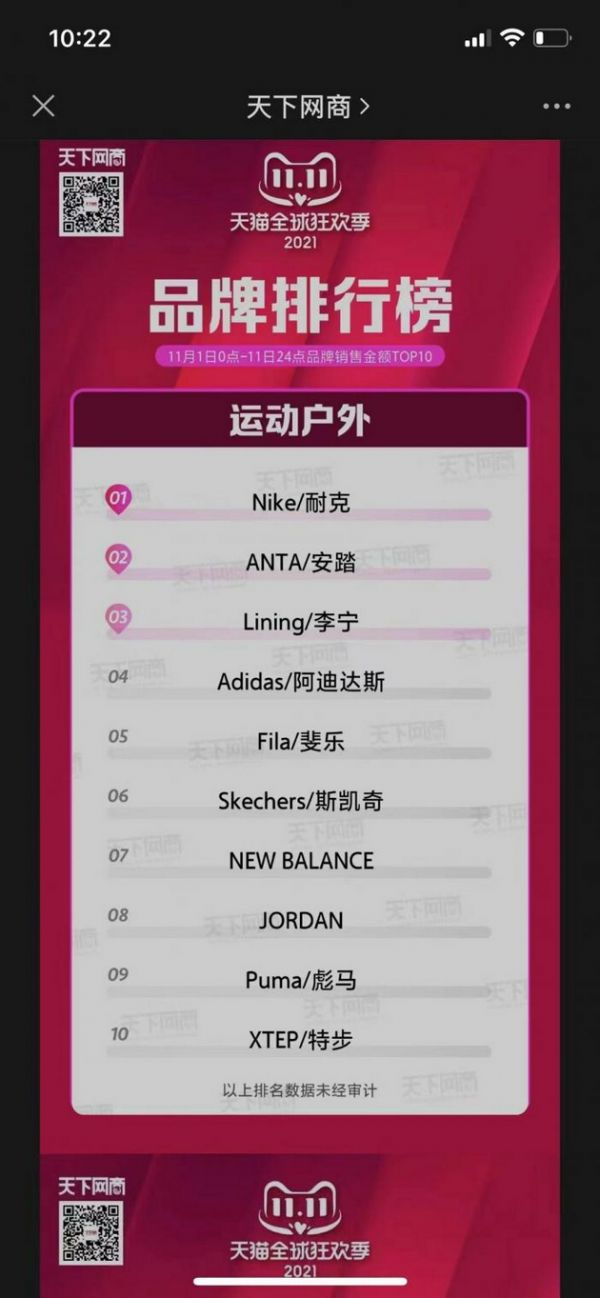600x1298 pixels.
Task: Close the article page
Action: 43,106
